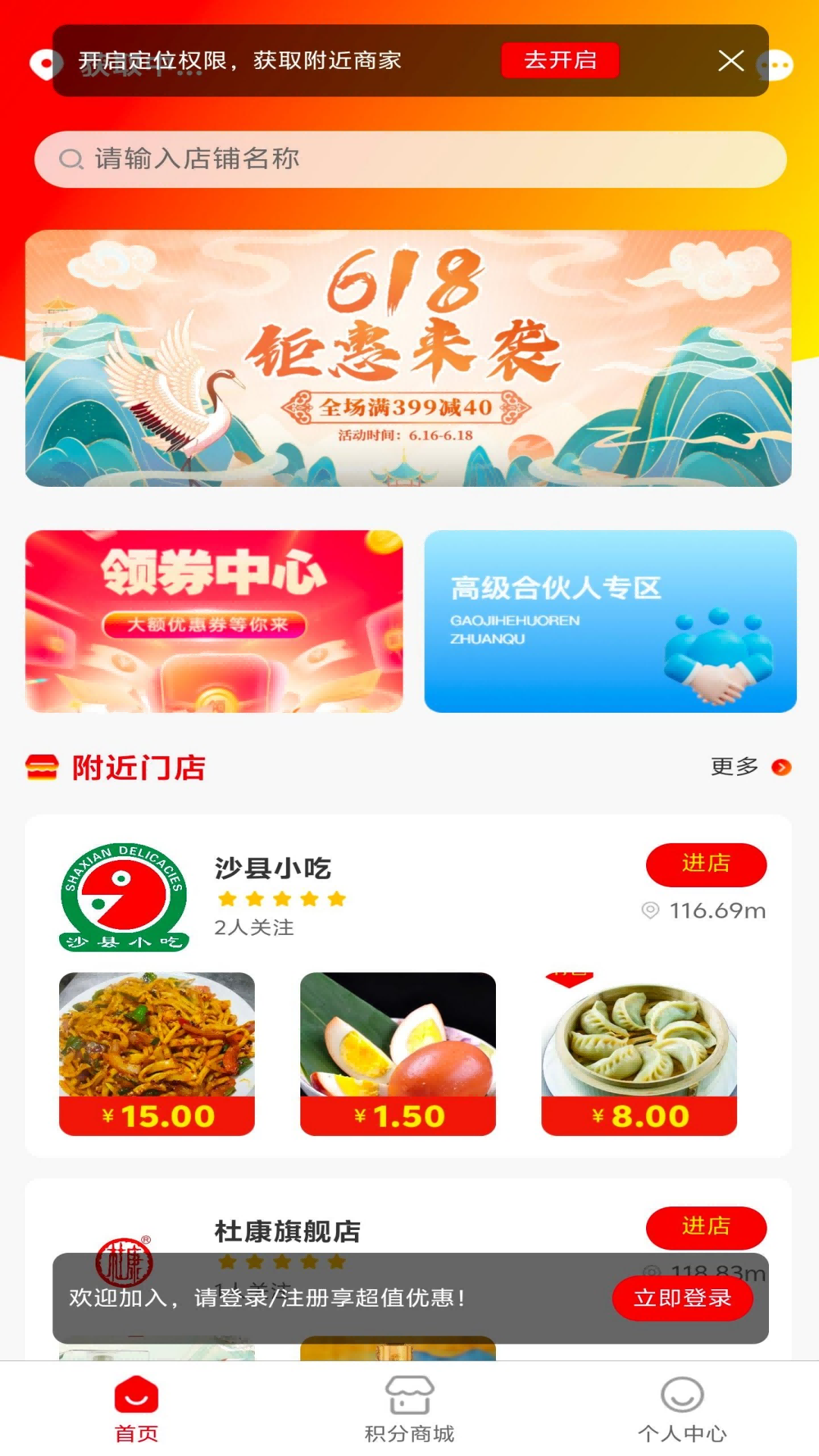Tap 立即登录 to log in

pos(682,1298)
